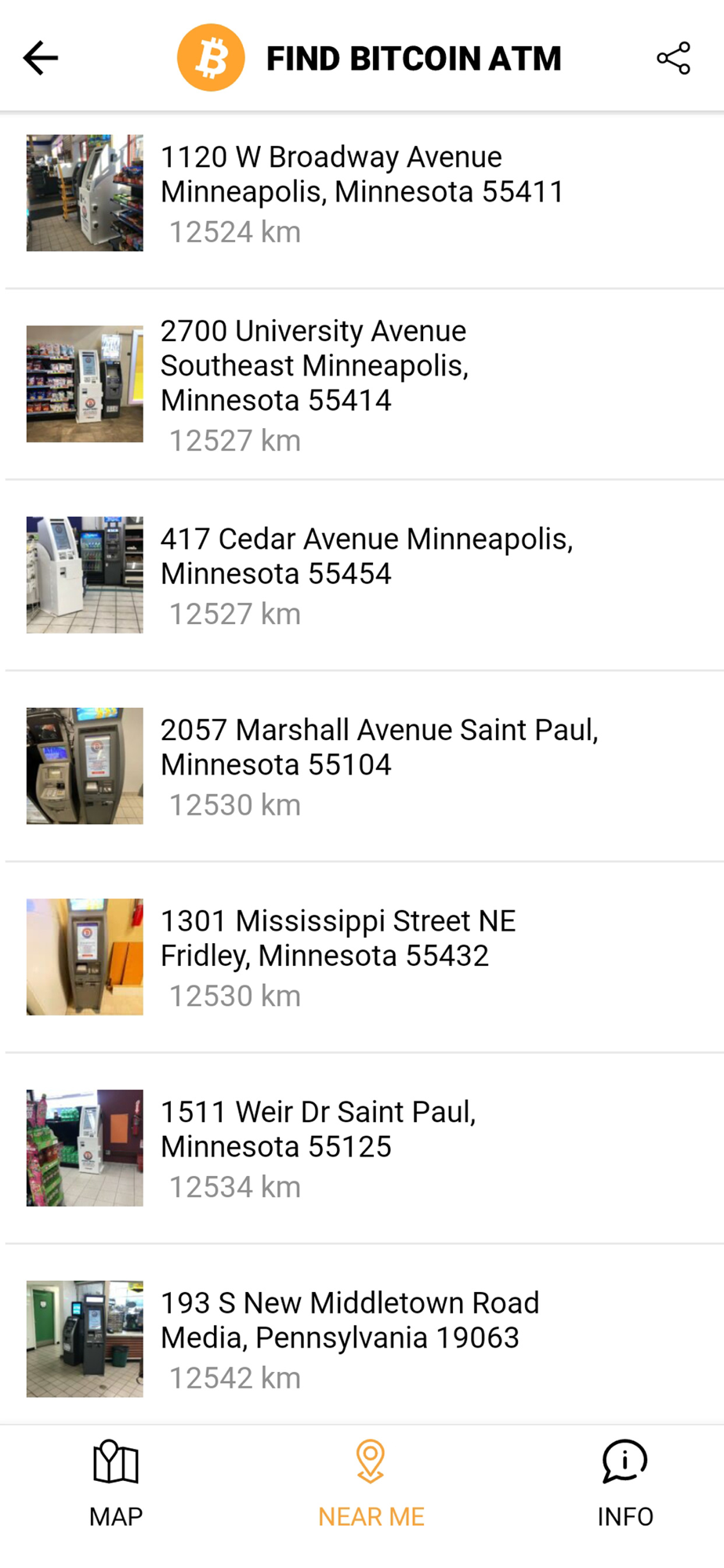The image size is (724, 1568).
Task: Select the Near Me tab
Action: coord(371,1483)
